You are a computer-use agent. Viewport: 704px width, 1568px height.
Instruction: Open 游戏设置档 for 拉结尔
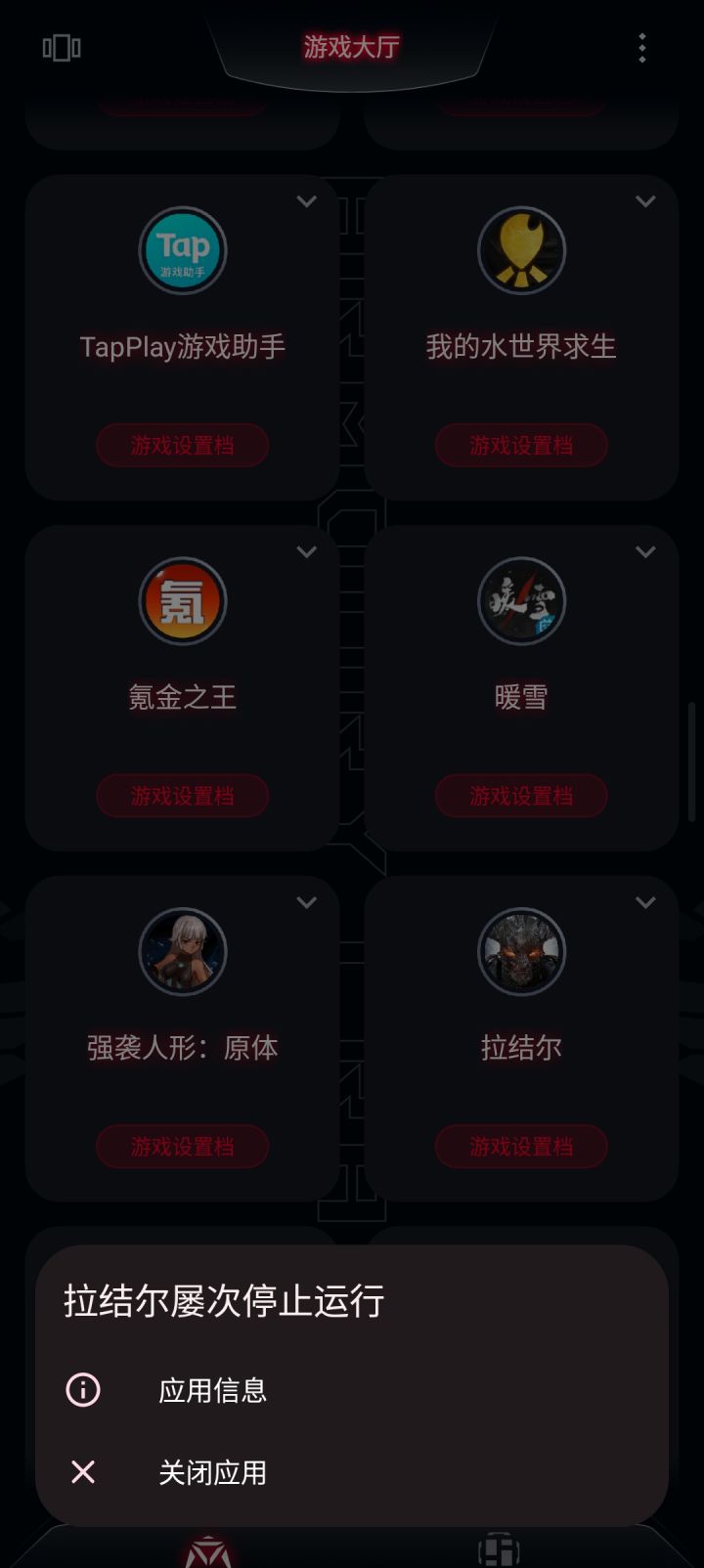[x=521, y=1146]
